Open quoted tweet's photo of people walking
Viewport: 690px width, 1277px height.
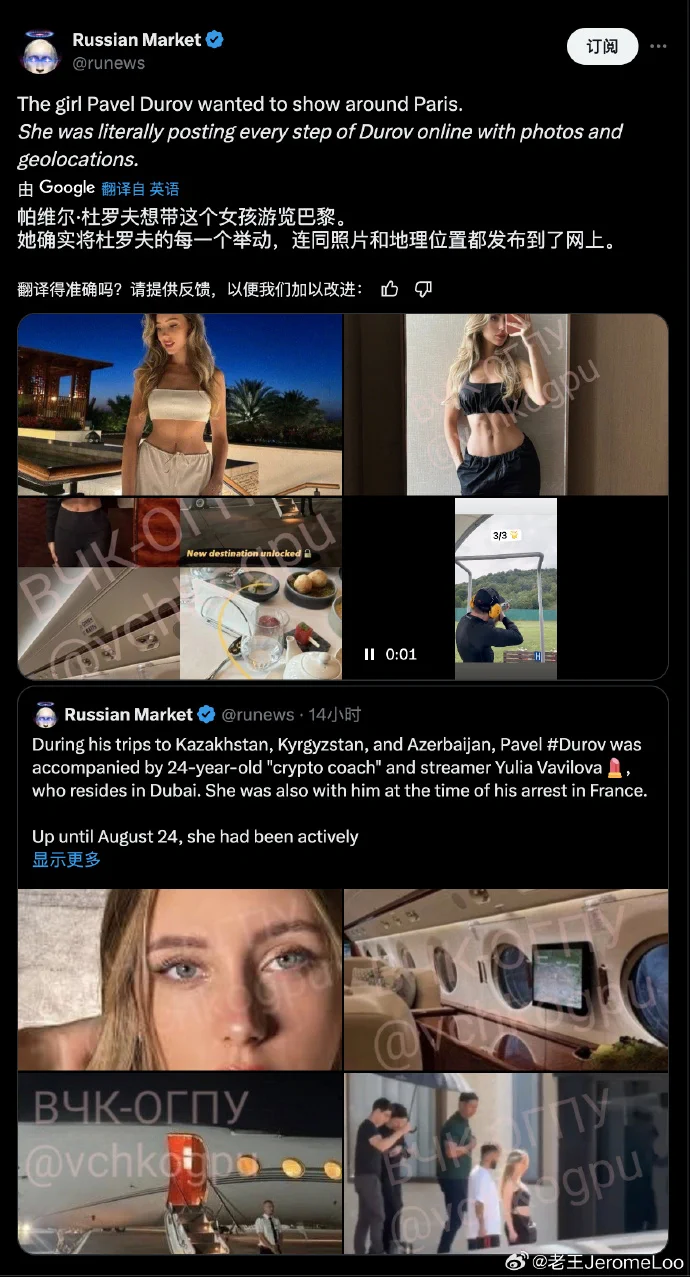(506, 1164)
